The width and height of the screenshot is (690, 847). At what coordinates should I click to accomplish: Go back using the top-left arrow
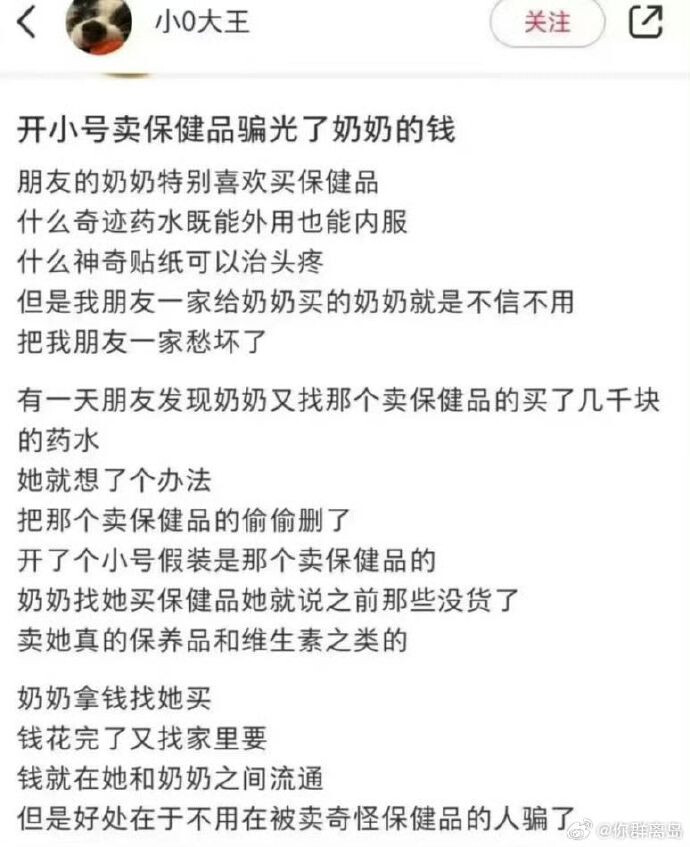(x=26, y=22)
